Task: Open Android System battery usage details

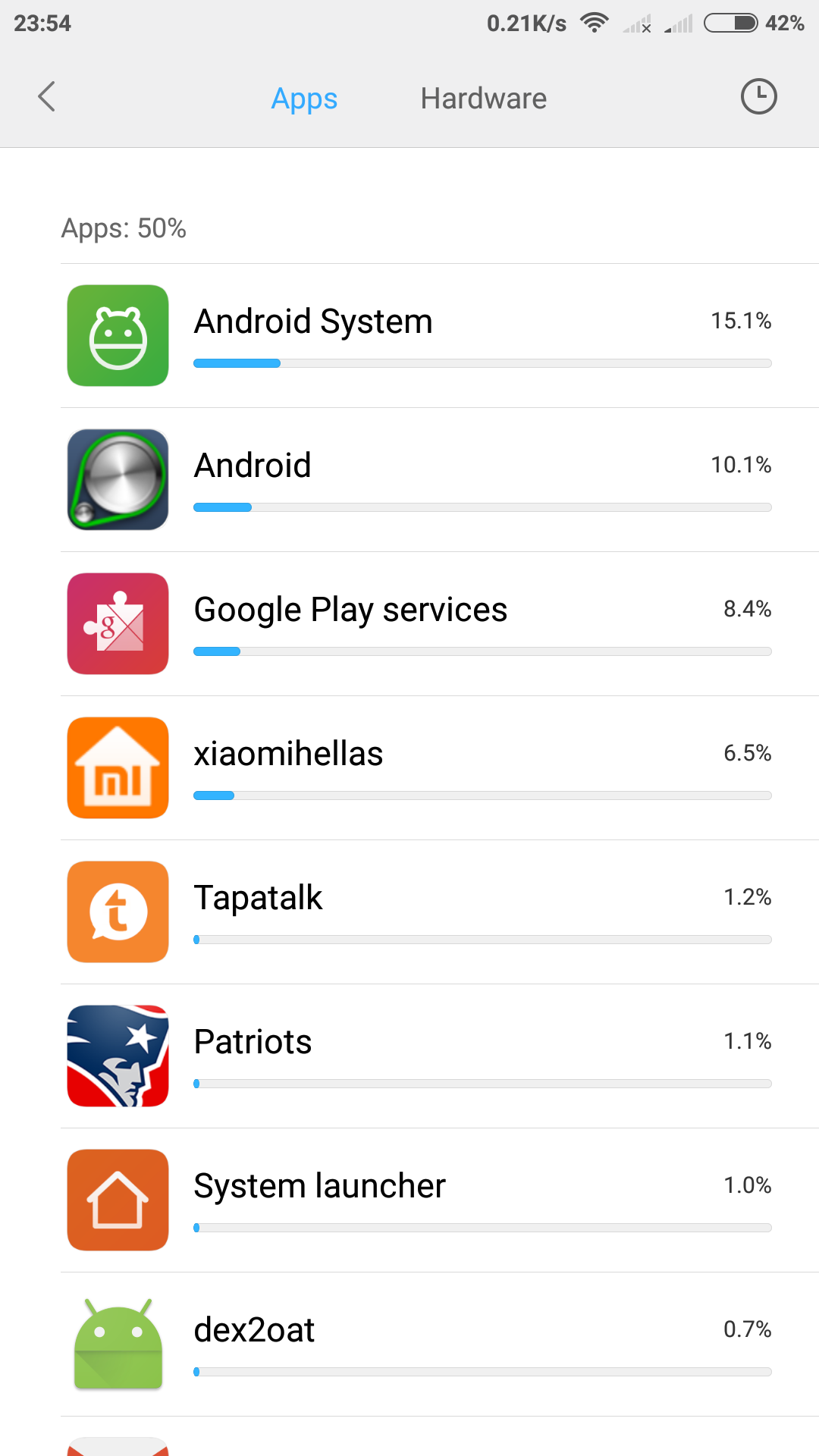Action: tap(440, 336)
